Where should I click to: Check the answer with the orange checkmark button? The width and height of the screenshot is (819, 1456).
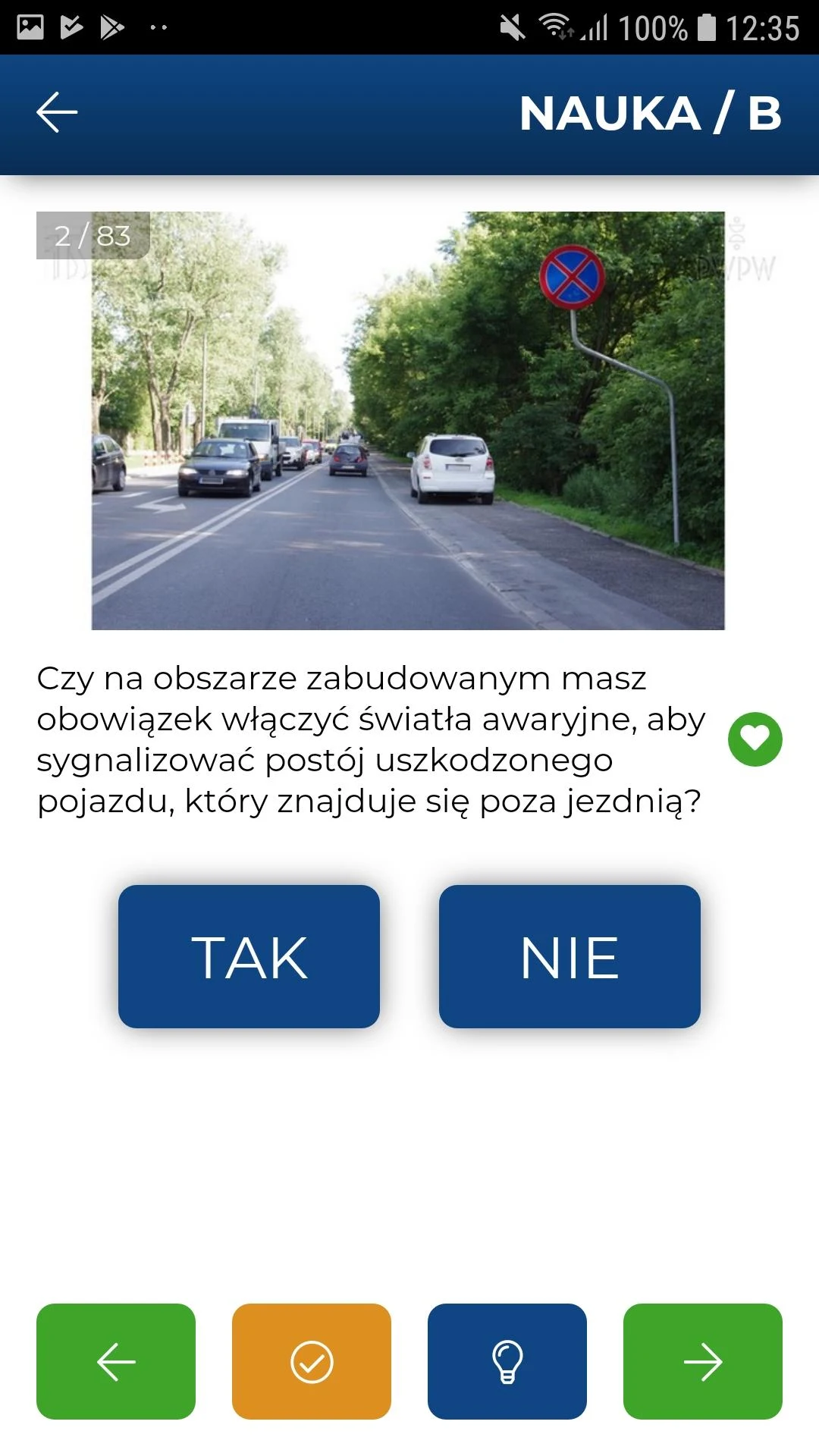pos(312,1361)
